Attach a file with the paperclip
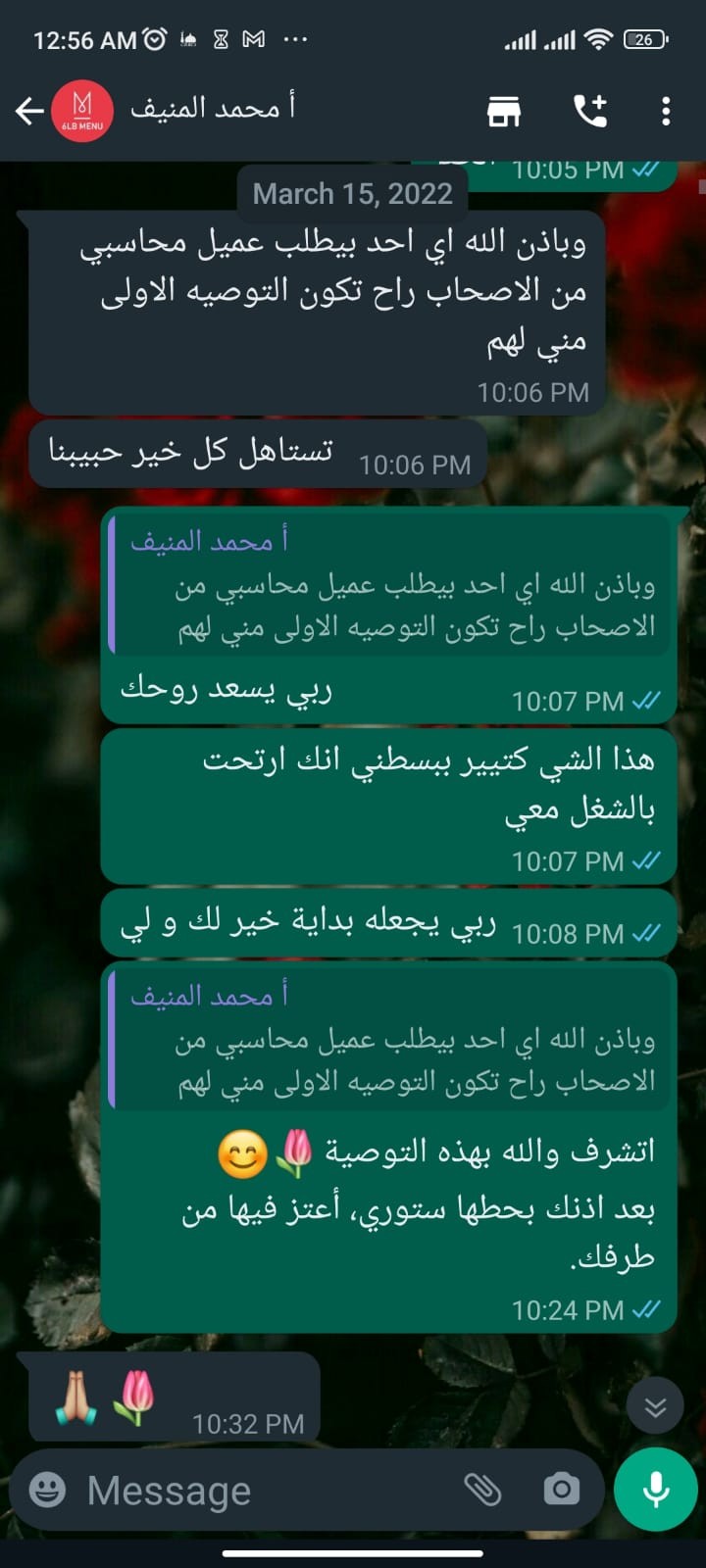Viewport: 706px width, 1568px height. (482, 1491)
